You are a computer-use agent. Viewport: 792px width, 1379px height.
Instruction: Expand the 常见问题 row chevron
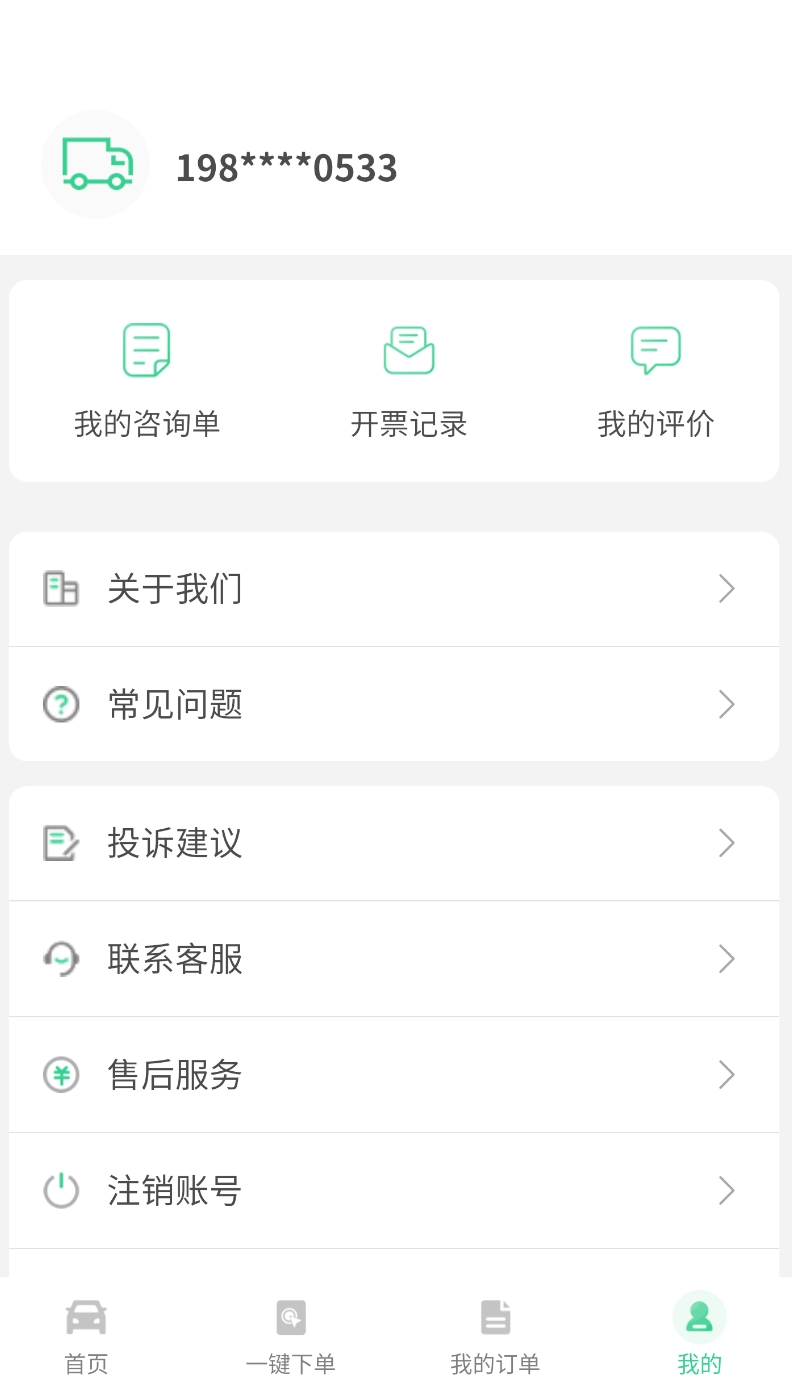[727, 704]
